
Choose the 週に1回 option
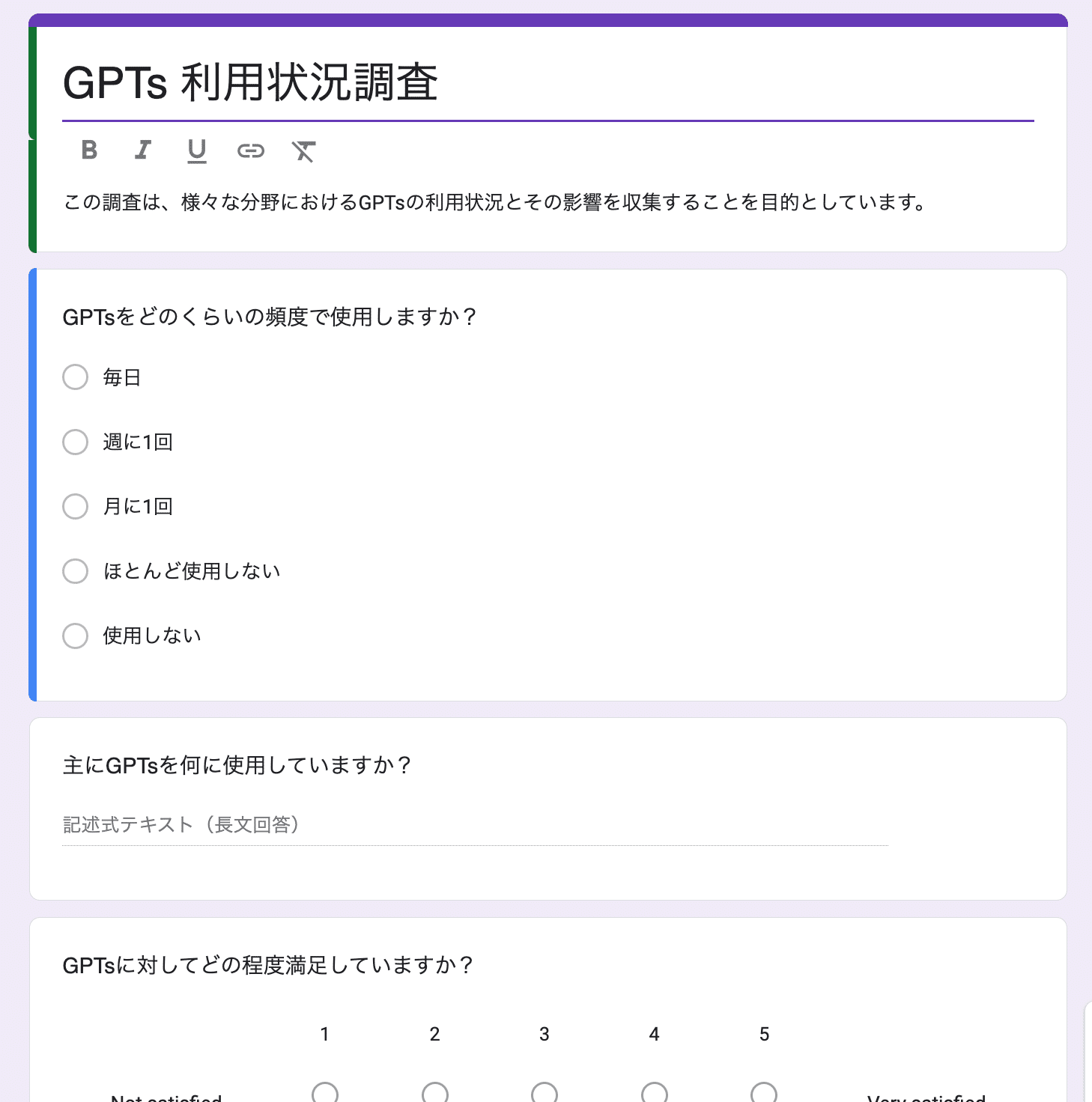(x=76, y=442)
